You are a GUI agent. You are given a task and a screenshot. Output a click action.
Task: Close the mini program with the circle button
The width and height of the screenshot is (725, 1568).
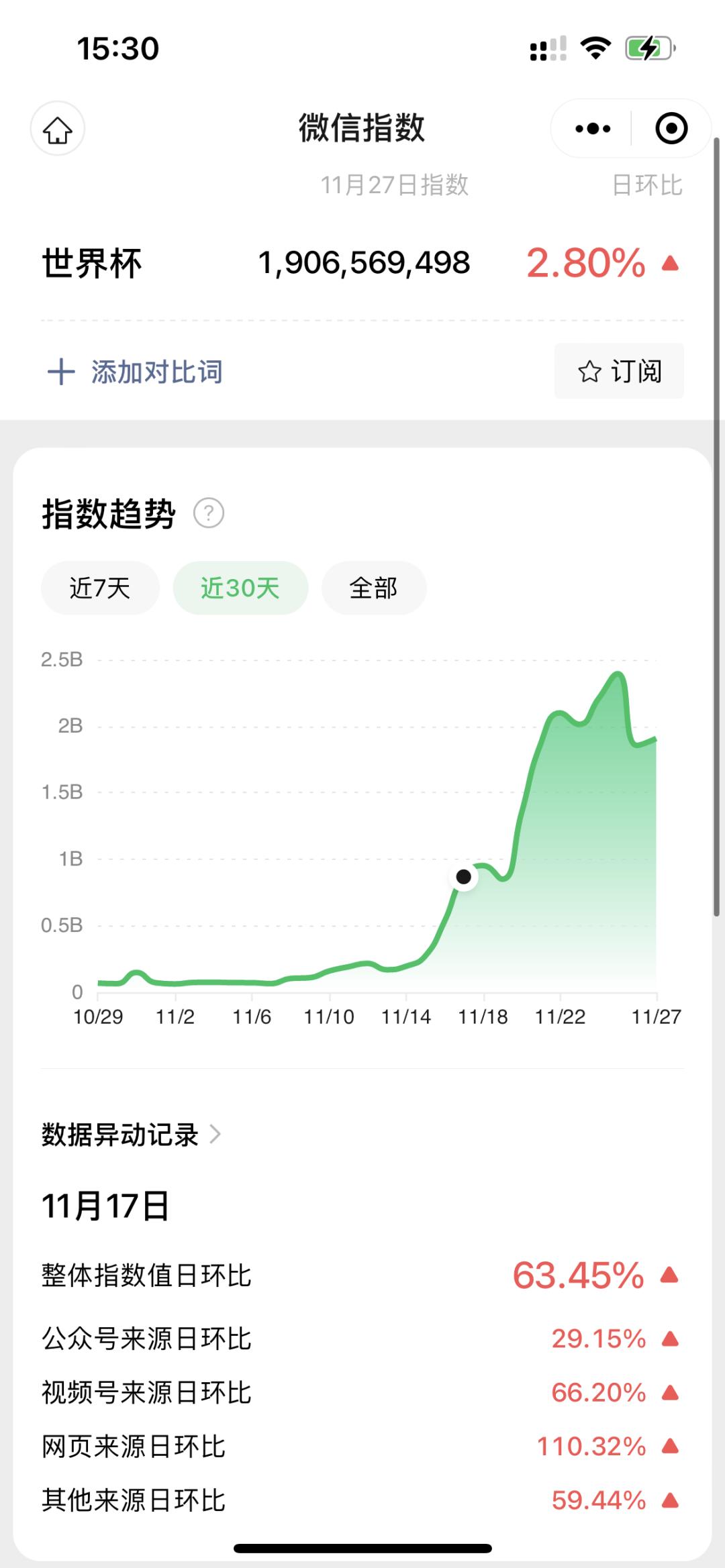point(671,129)
